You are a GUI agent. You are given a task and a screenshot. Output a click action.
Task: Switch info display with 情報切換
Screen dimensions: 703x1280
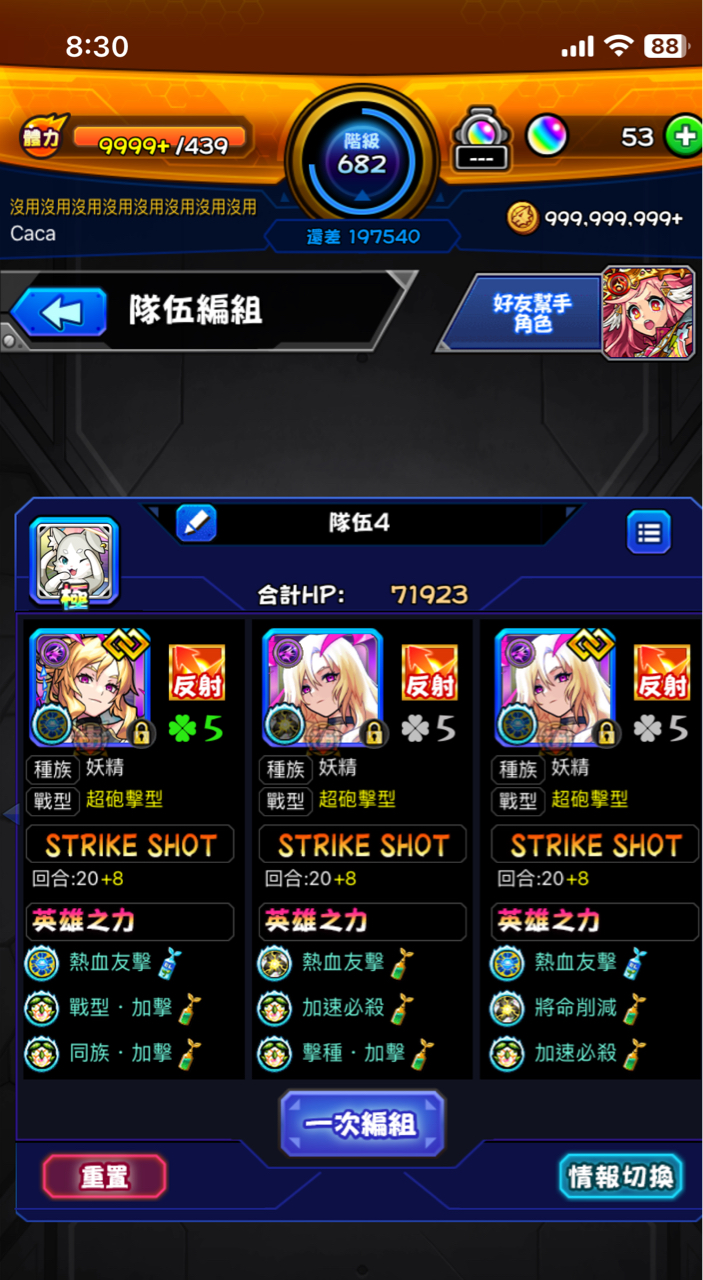[x=620, y=1177]
